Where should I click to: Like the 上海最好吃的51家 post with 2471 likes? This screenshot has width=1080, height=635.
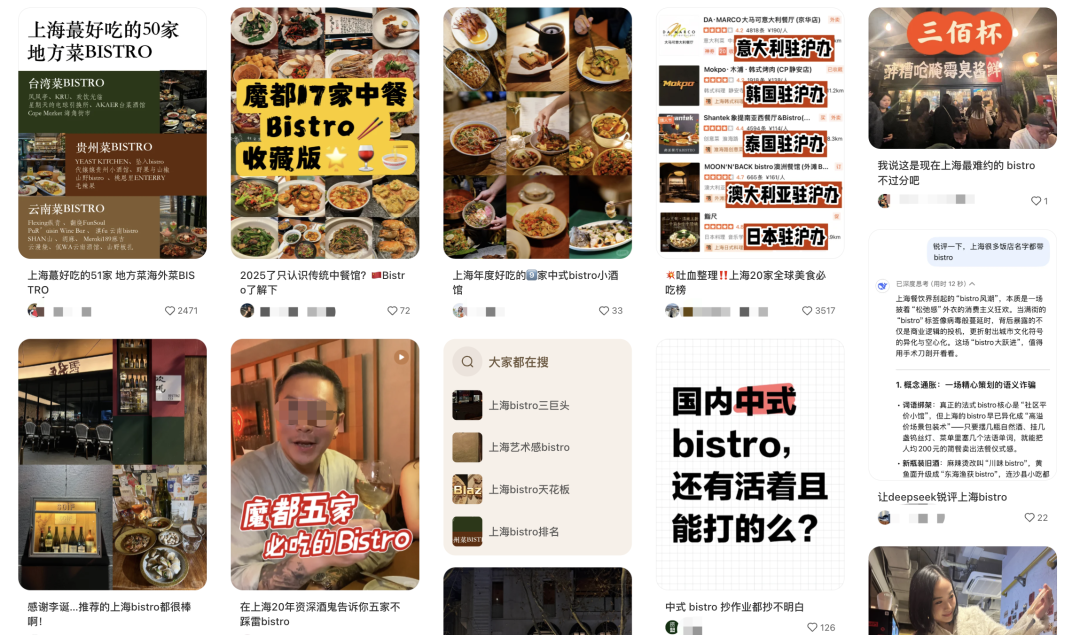coord(171,311)
